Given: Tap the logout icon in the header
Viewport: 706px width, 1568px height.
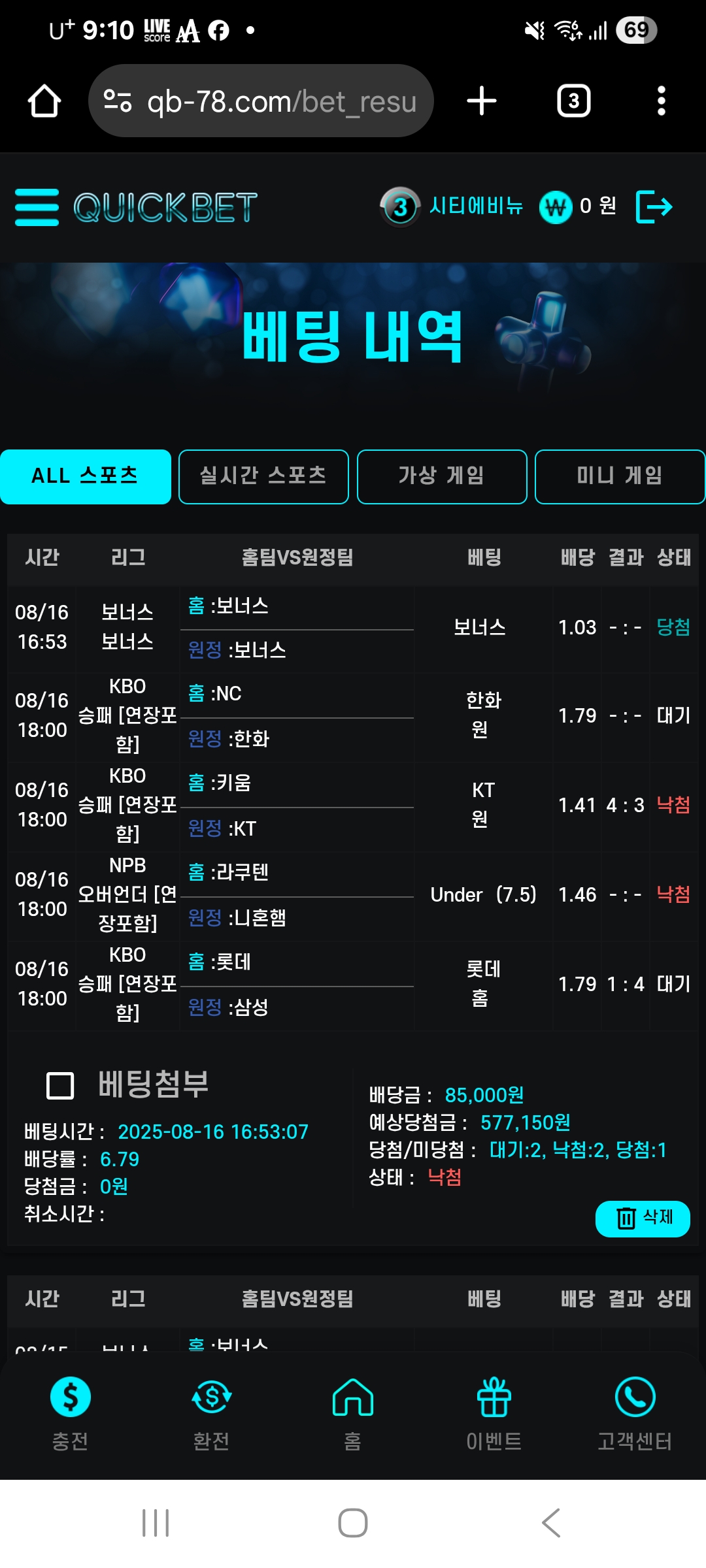Looking at the screenshot, I should click(654, 207).
